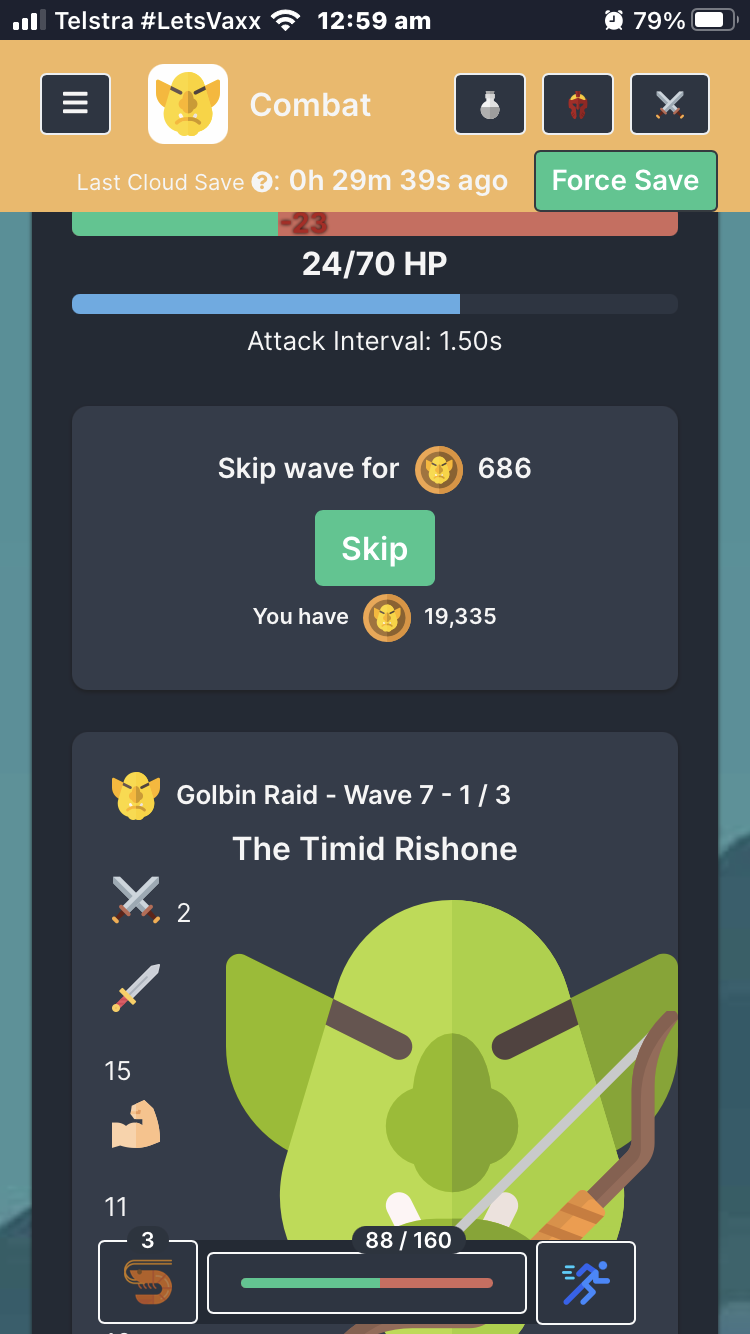Click the coin icon beside 19,335
The width and height of the screenshot is (750, 1334).
(386, 617)
